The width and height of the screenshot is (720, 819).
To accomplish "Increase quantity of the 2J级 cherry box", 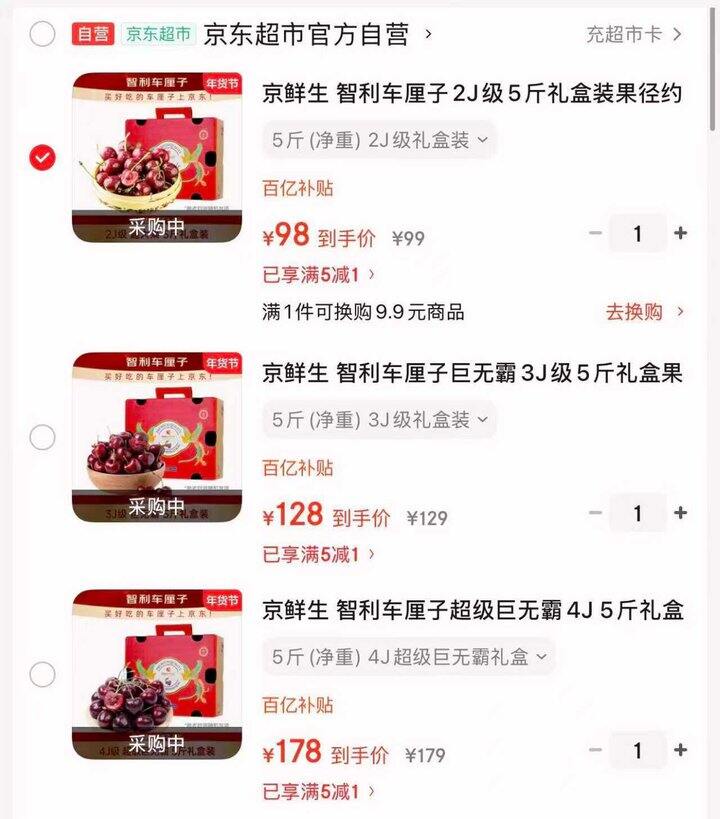I will pos(681,233).
